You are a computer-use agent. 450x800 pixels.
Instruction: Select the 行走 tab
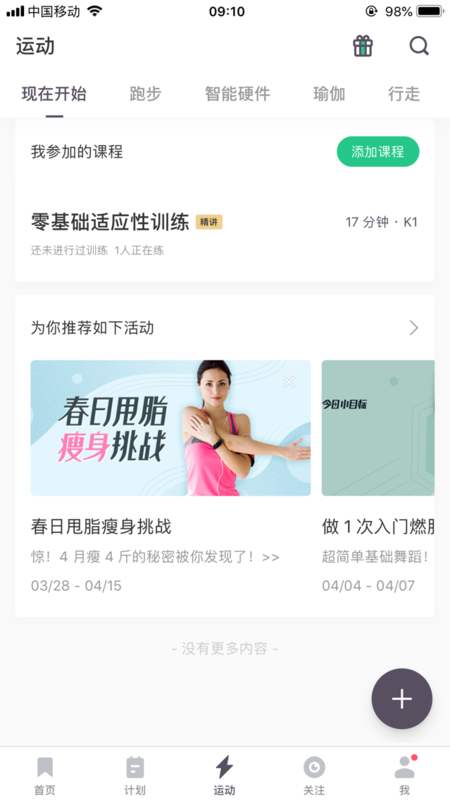point(404,94)
